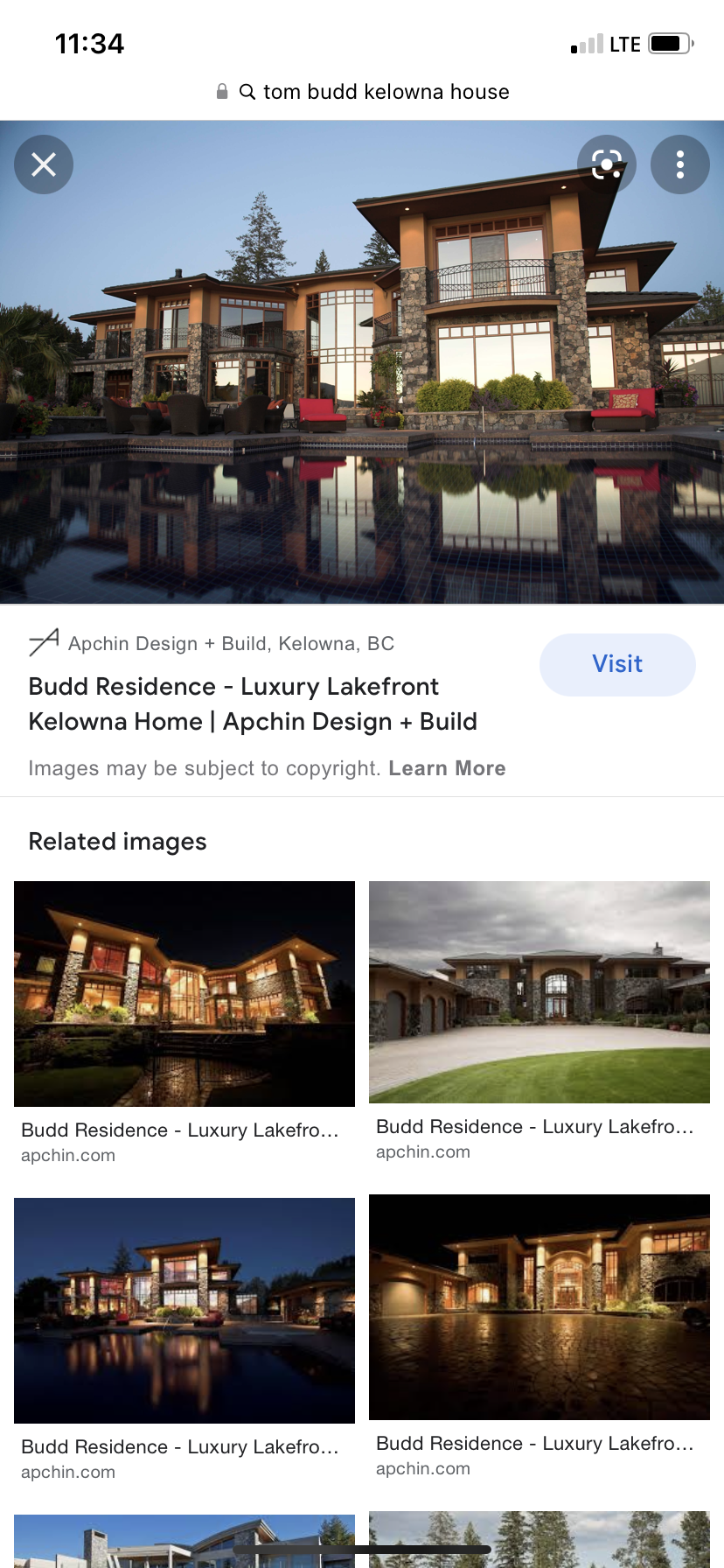This screenshot has width=724, height=1568.
Task: Open related night image of cobblestone driveway
Action: [540, 1306]
